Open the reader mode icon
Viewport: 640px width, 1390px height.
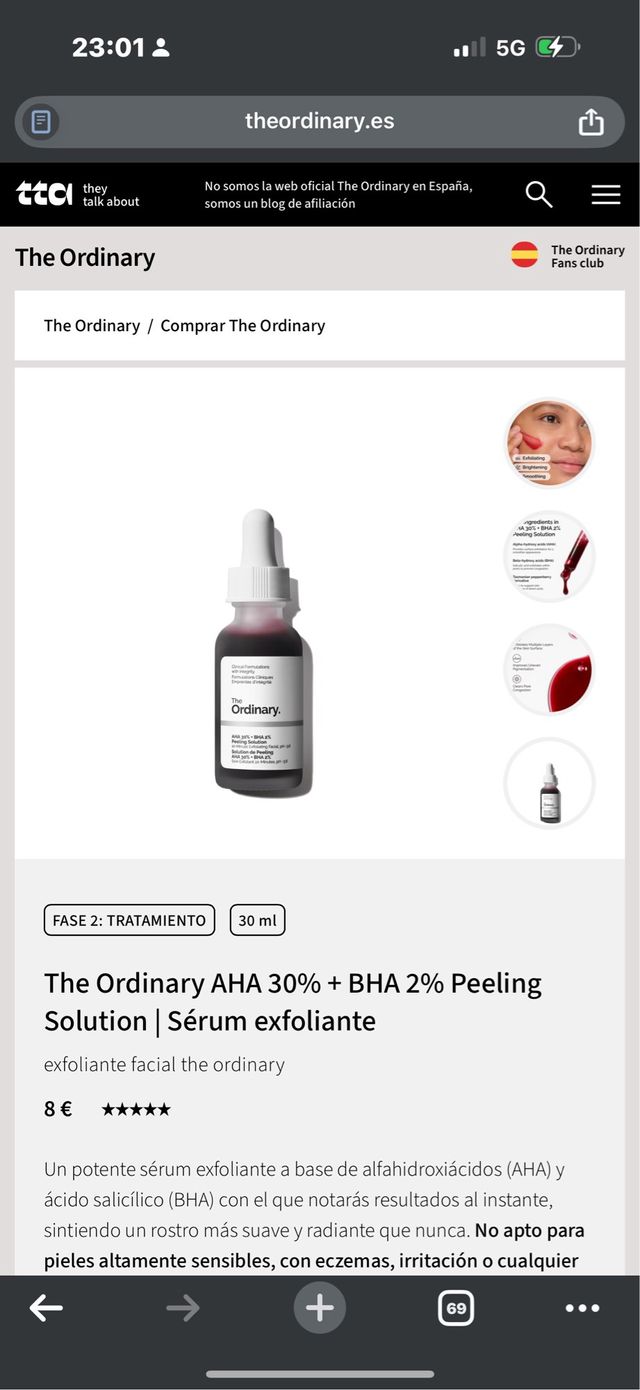tap(41, 122)
